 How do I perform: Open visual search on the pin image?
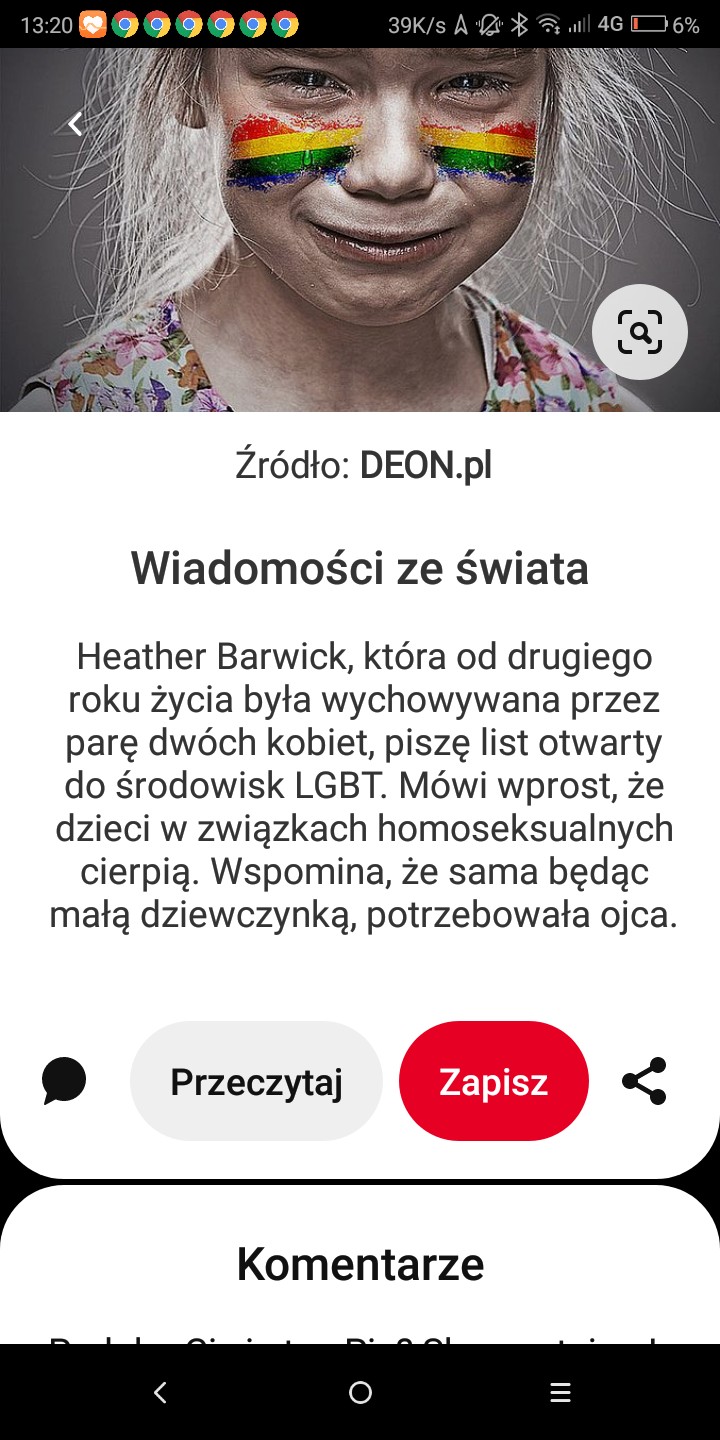coord(639,332)
